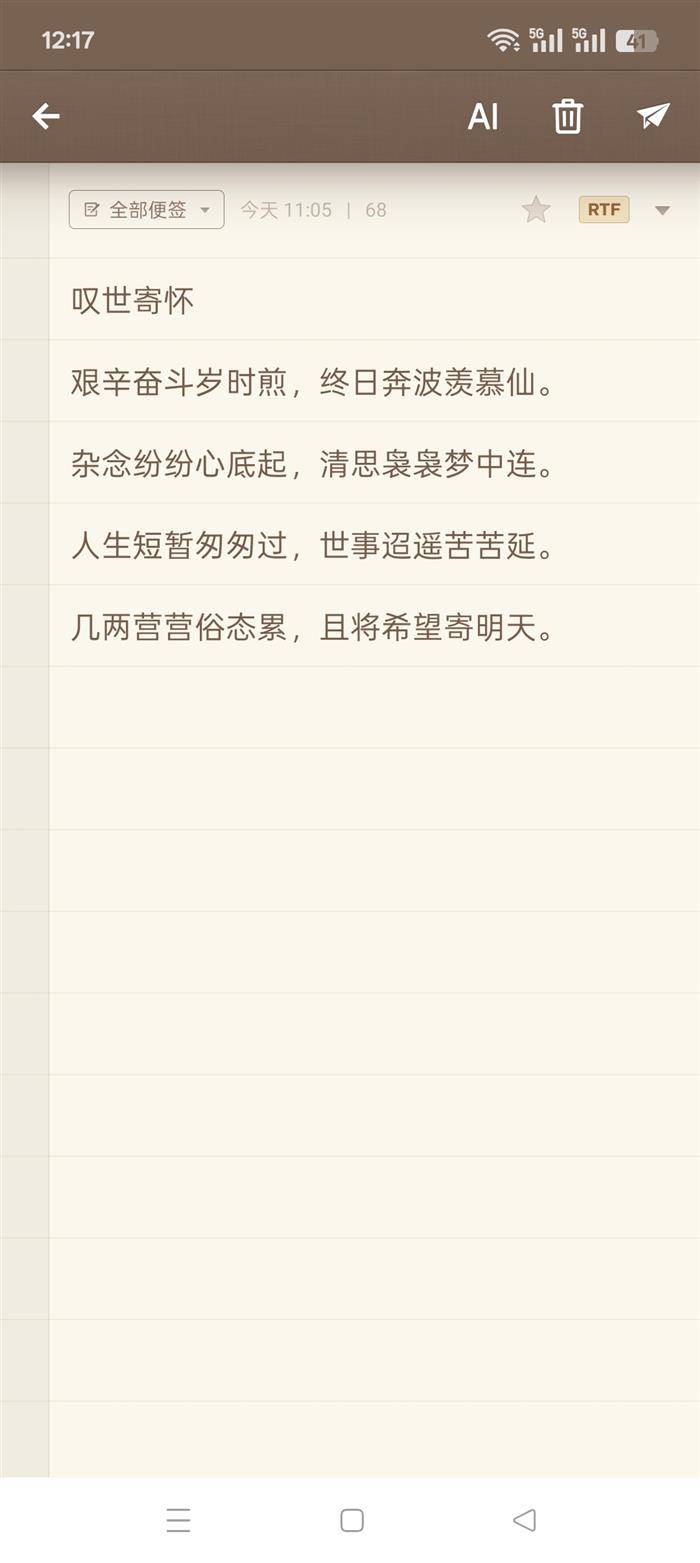Delete this note with the trash icon

point(568,116)
